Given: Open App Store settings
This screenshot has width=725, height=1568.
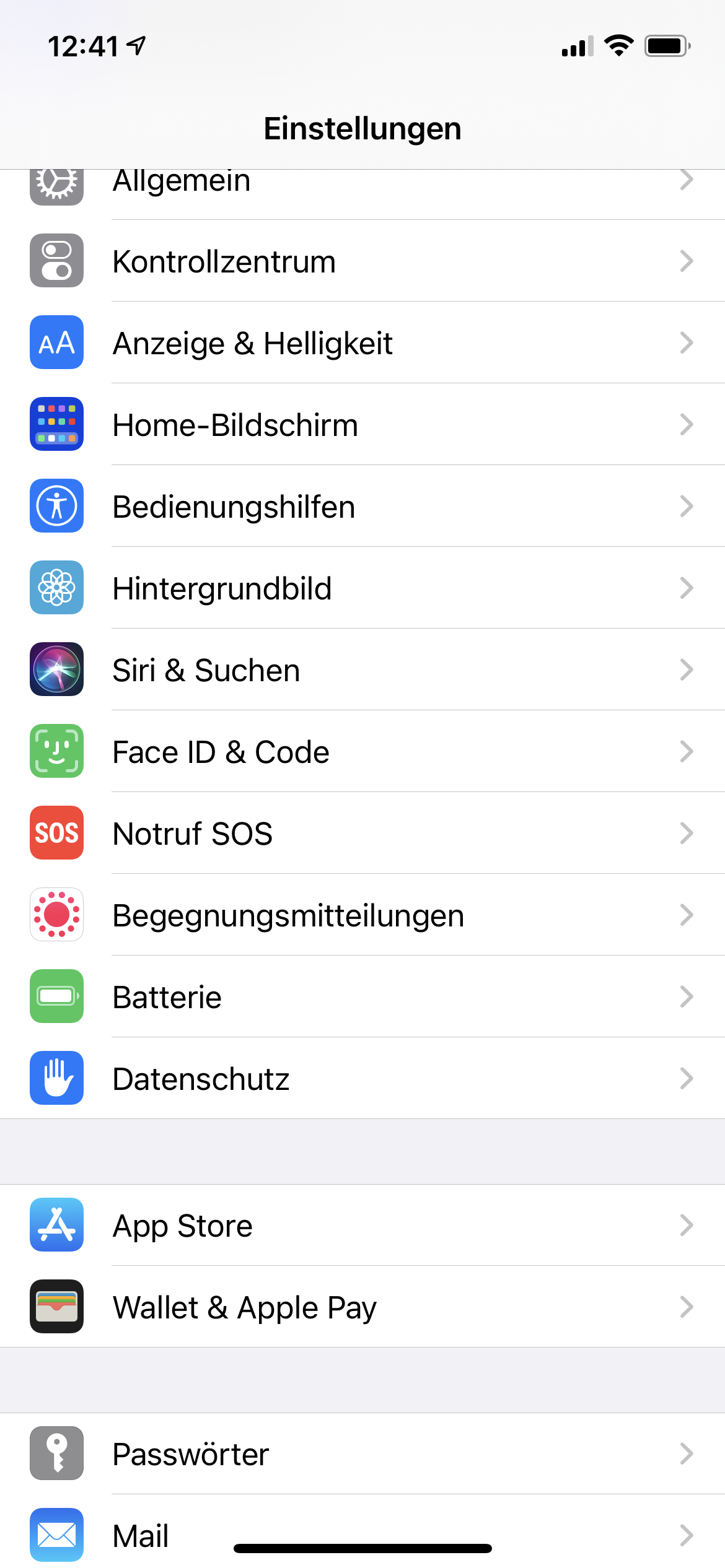Looking at the screenshot, I should [182, 1226].
